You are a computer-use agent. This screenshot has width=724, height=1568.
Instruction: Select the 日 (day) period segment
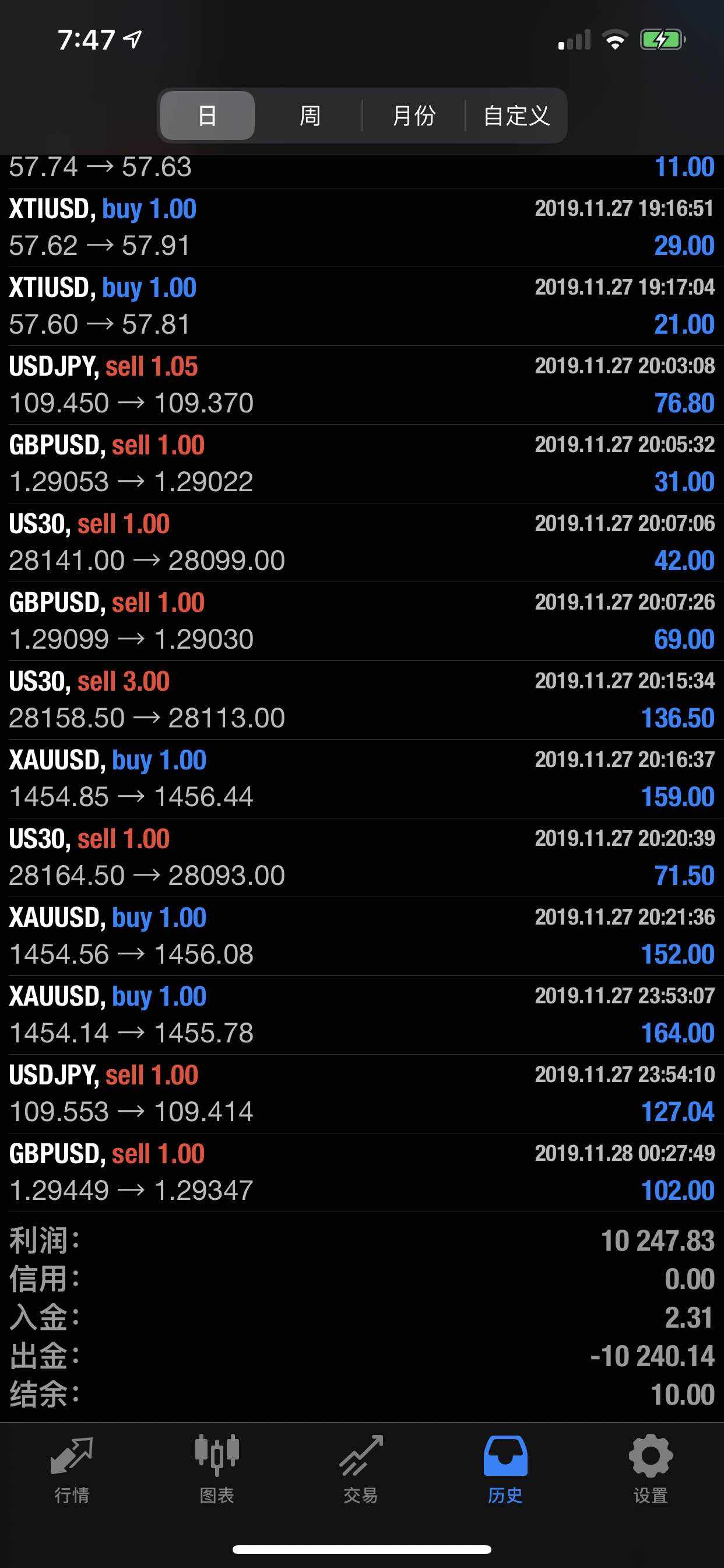pyautogui.click(x=208, y=116)
